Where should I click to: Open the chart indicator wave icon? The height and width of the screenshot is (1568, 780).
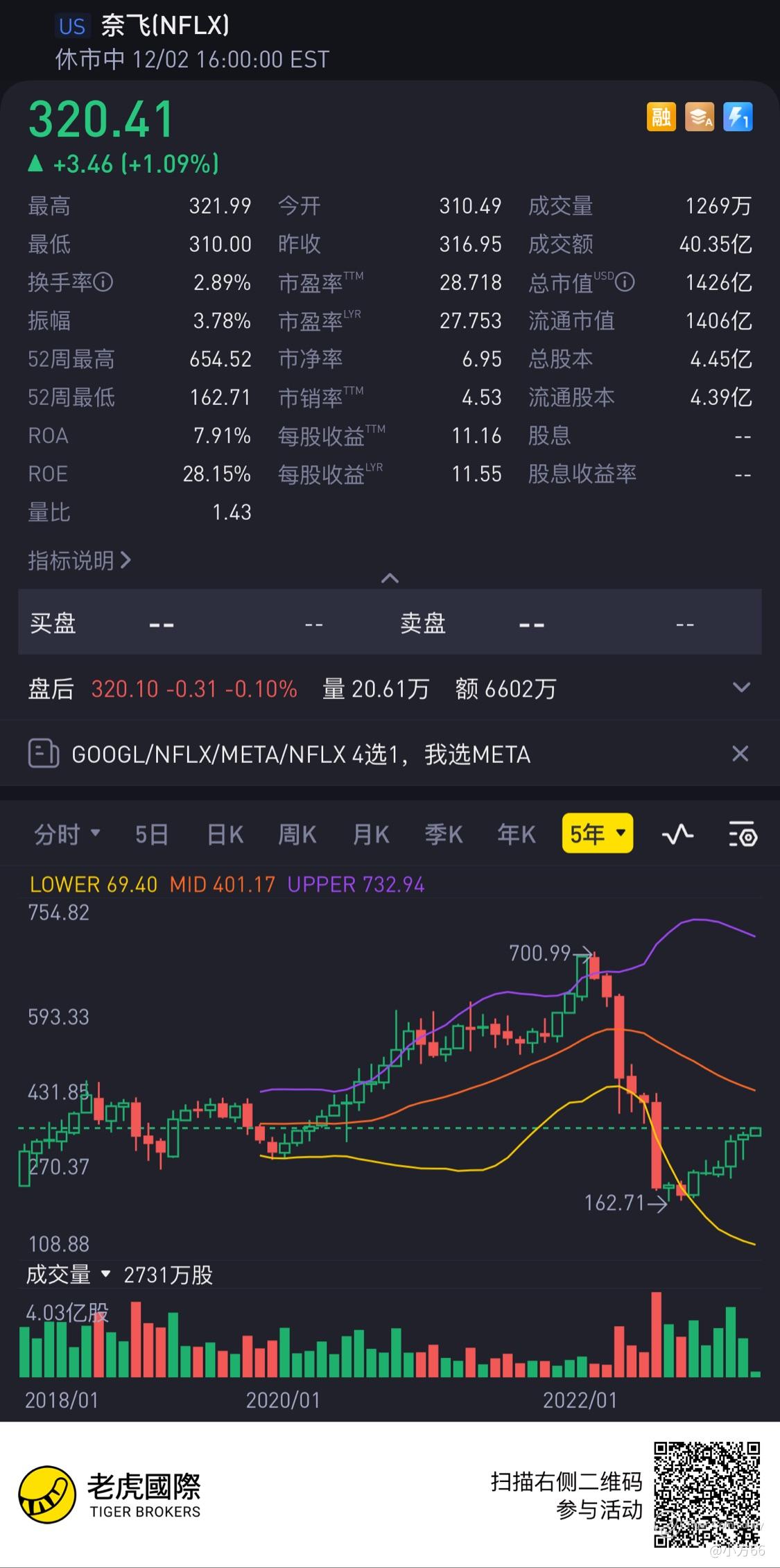677,834
